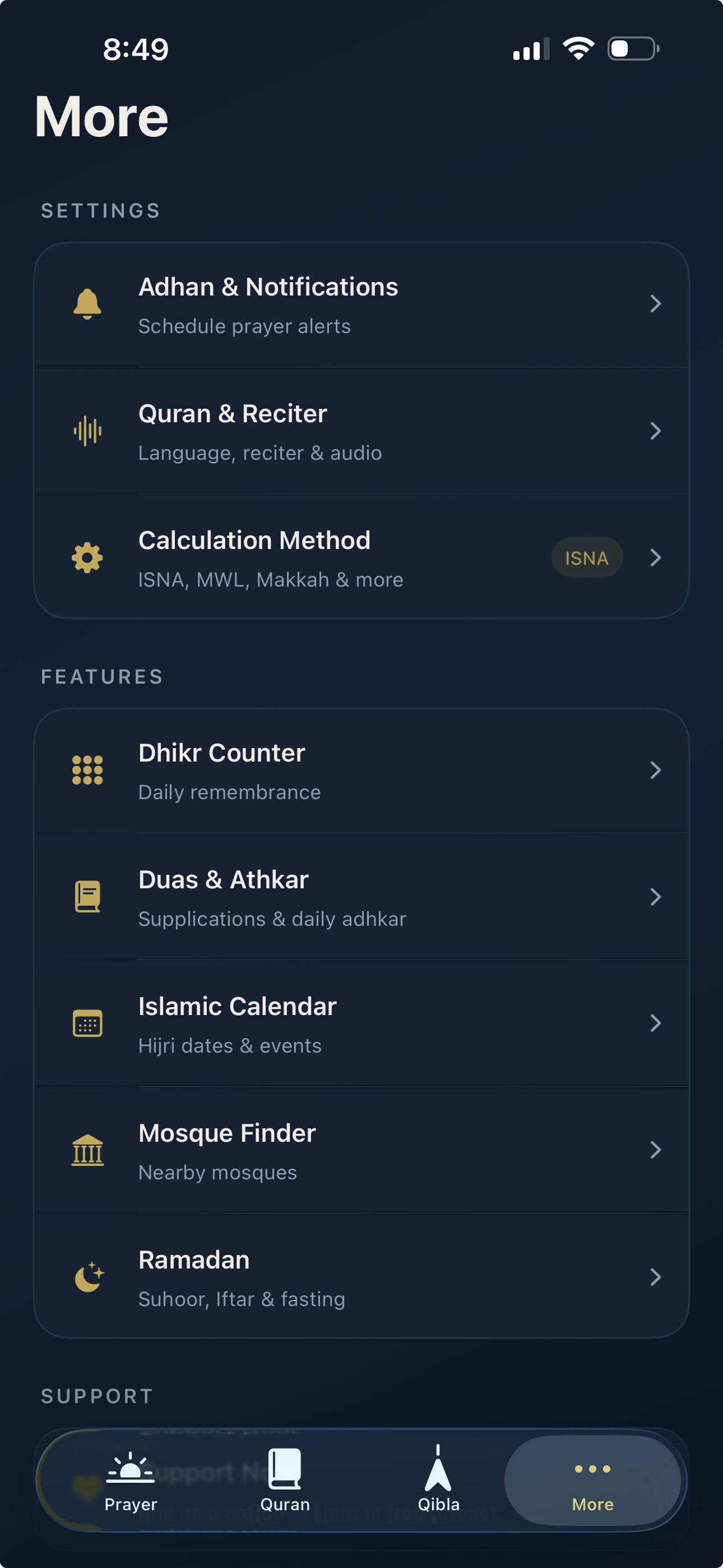Tap the ISNA method badge

tap(586, 557)
